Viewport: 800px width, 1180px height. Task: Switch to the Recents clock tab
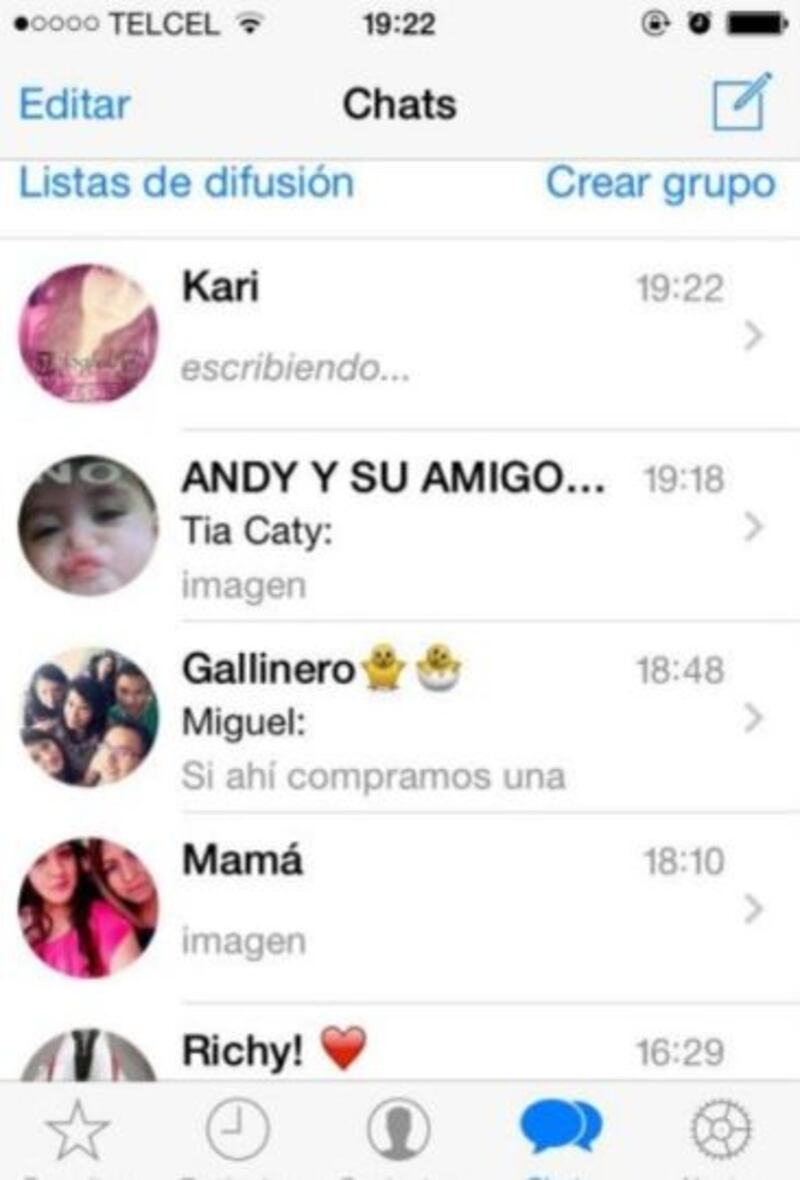pos(237,1130)
